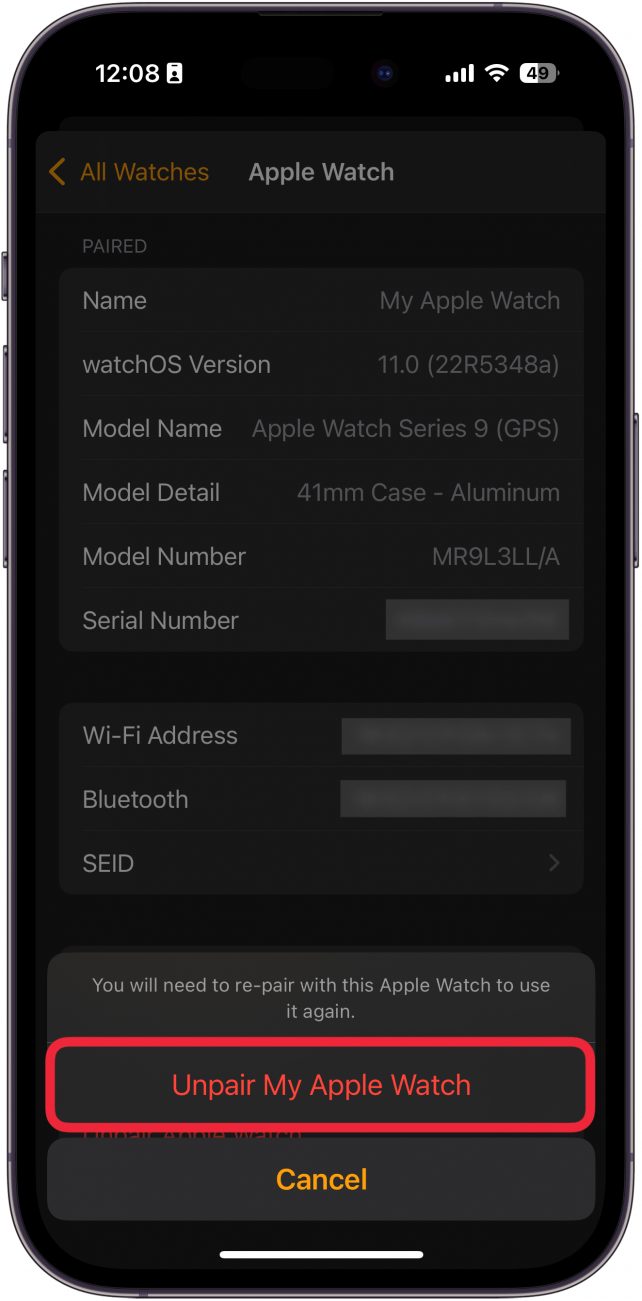This screenshot has width=642, height=1301.
Task: Confirm Unpair My Apple Watch
Action: [321, 1085]
